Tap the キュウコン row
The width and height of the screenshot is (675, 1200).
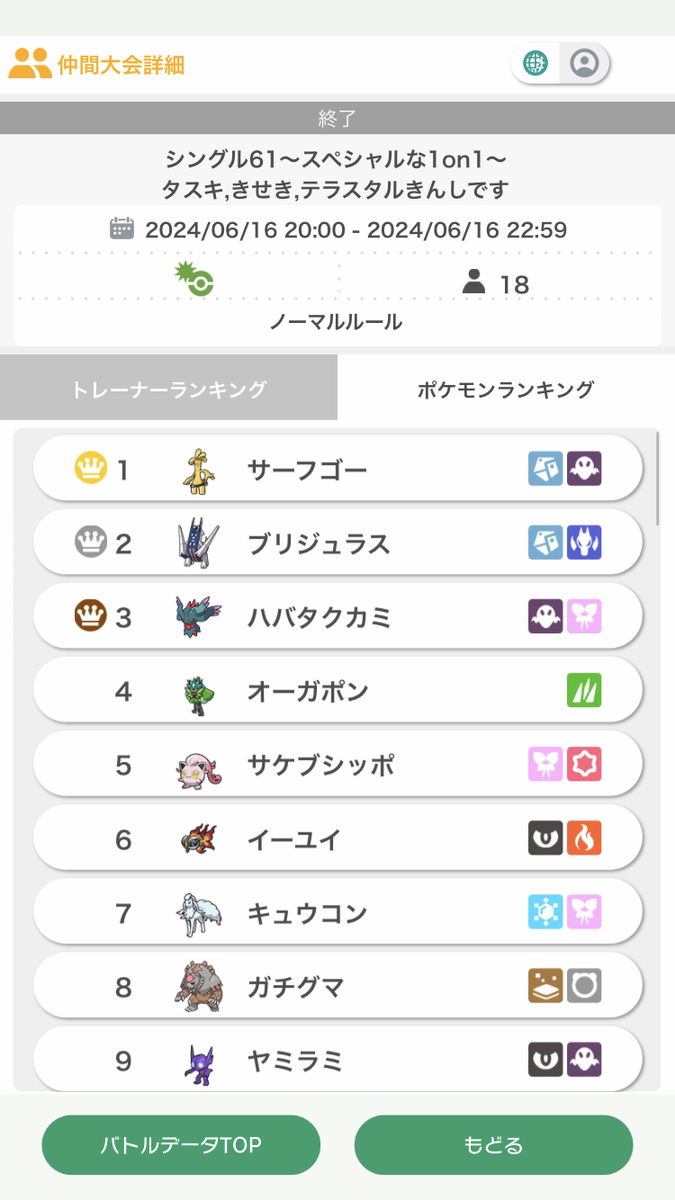coord(338,912)
